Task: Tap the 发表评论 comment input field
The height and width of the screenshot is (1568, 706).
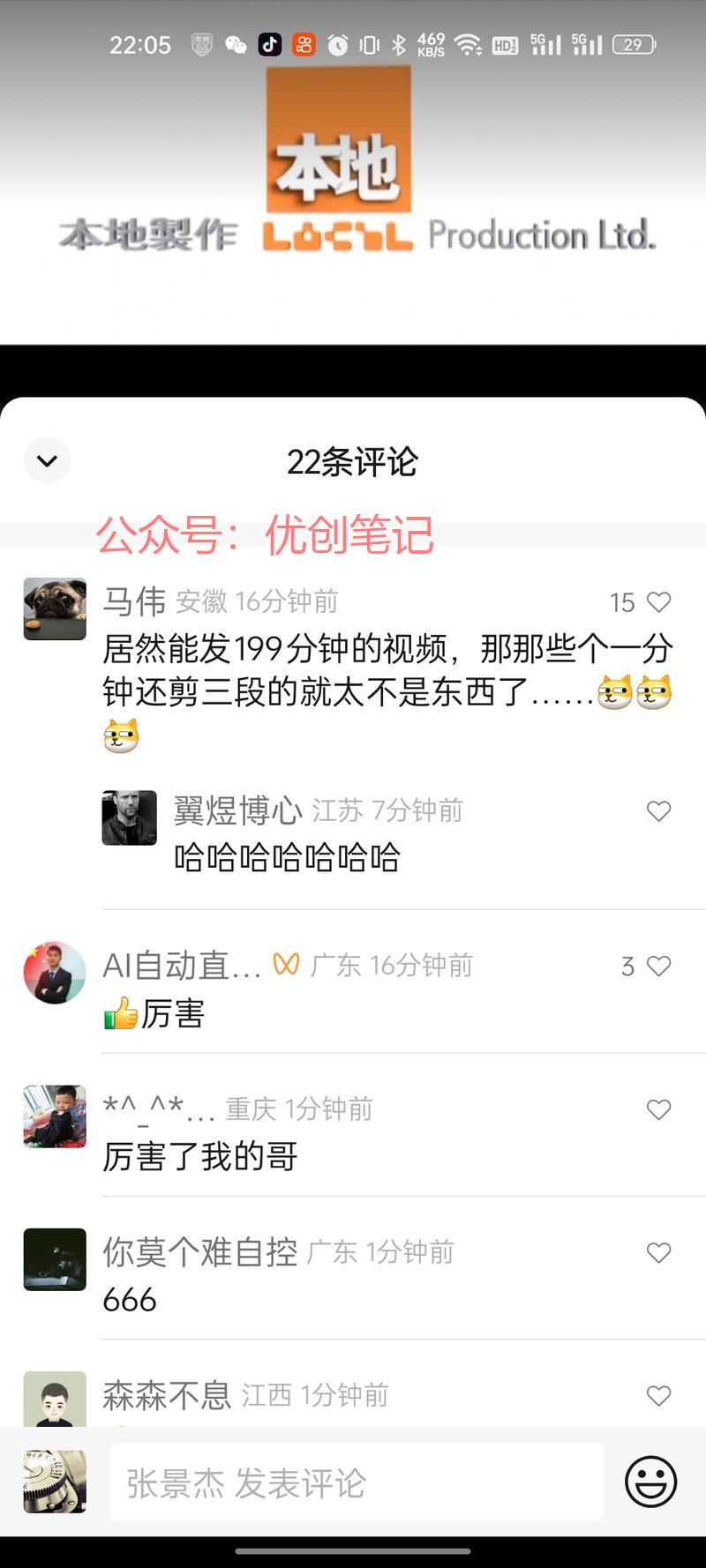Action: (x=356, y=1482)
